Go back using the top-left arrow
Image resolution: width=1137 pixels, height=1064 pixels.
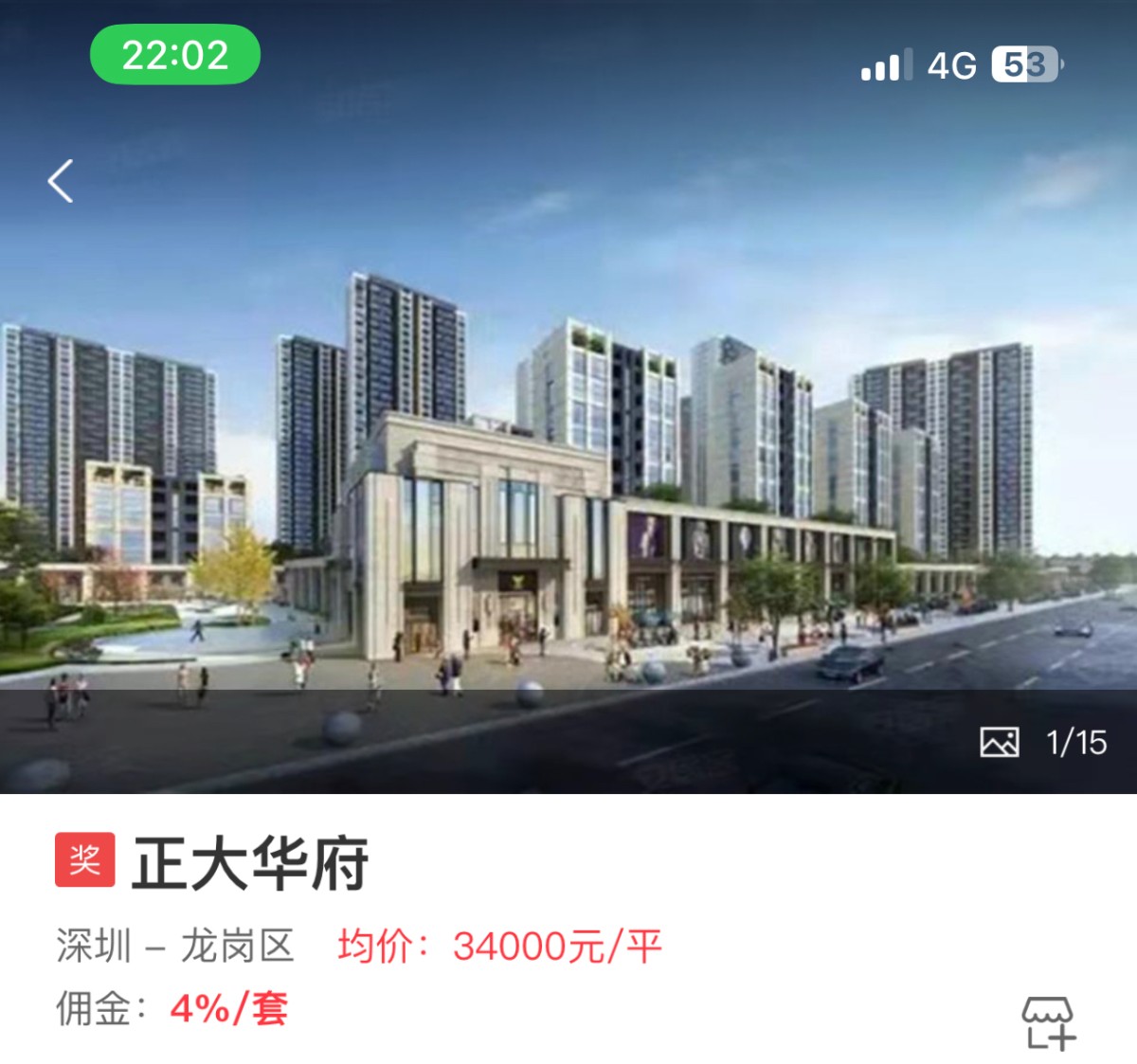61,181
